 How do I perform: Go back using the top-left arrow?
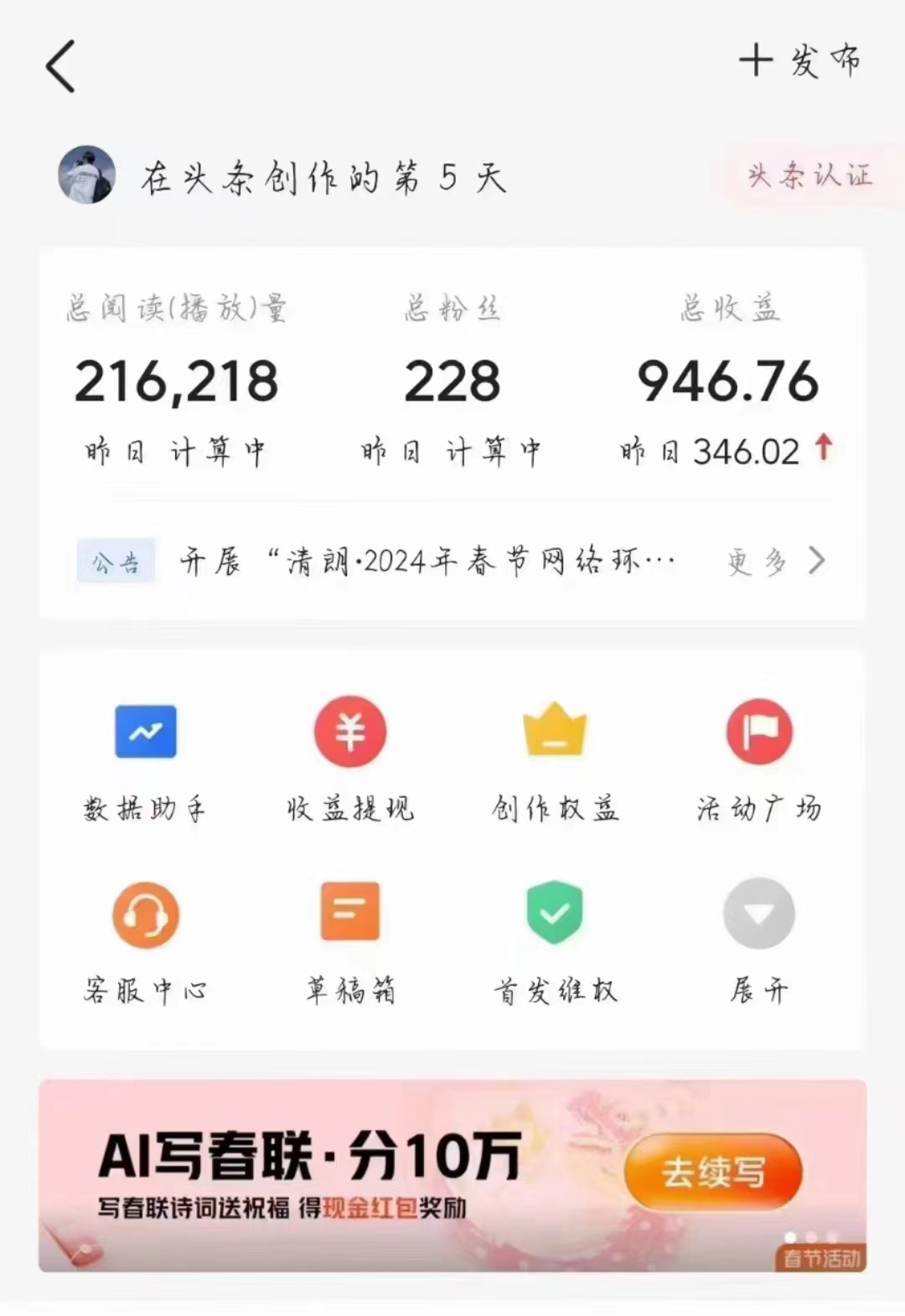[x=60, y=66]
